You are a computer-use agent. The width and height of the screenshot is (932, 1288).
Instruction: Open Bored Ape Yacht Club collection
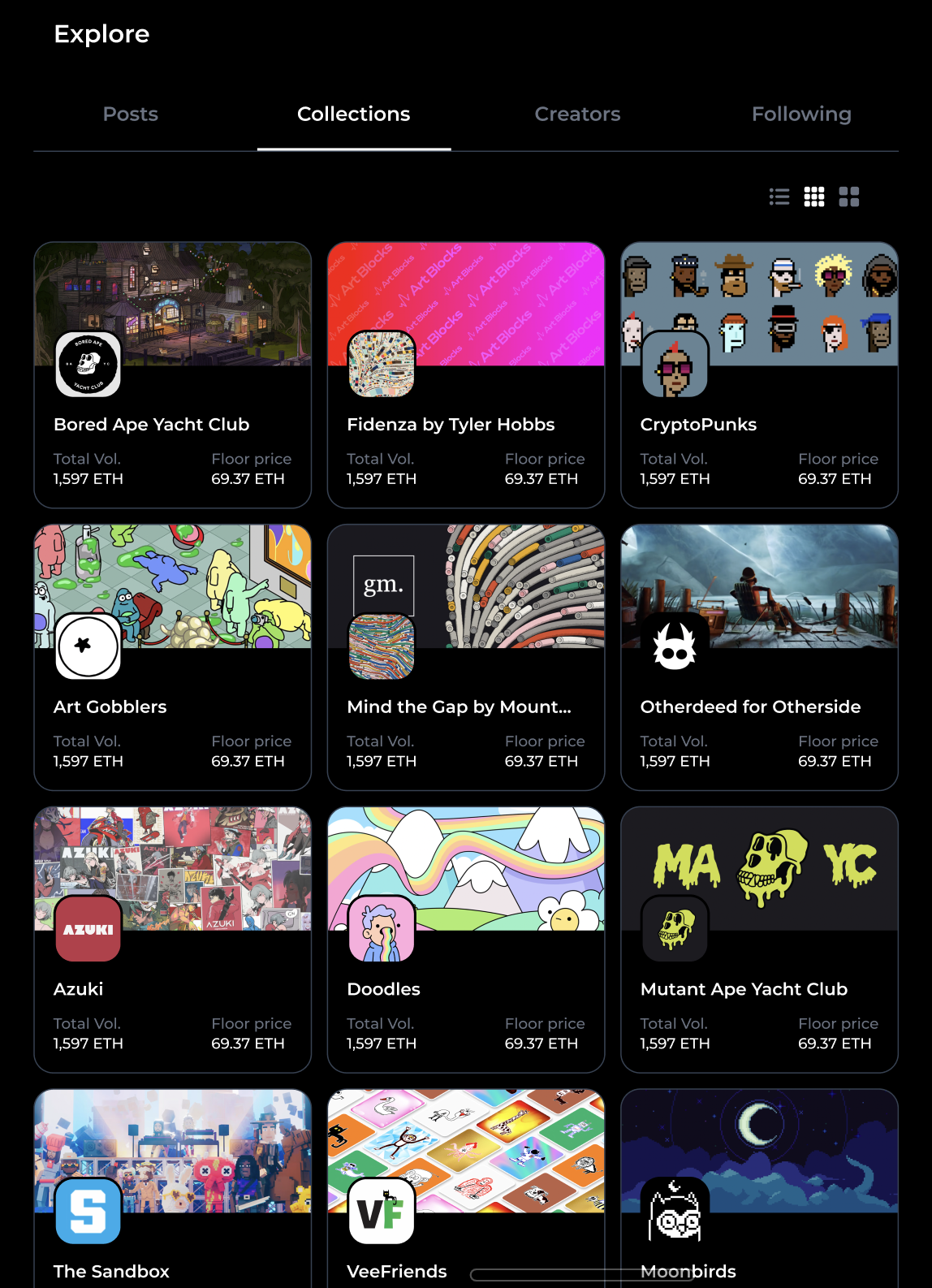pos(172,375)
